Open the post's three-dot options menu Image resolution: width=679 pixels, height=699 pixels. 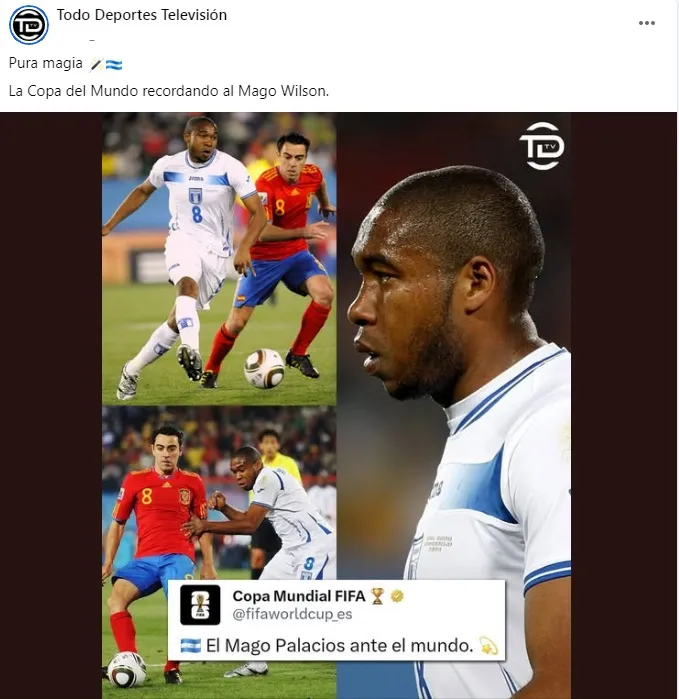647,23
